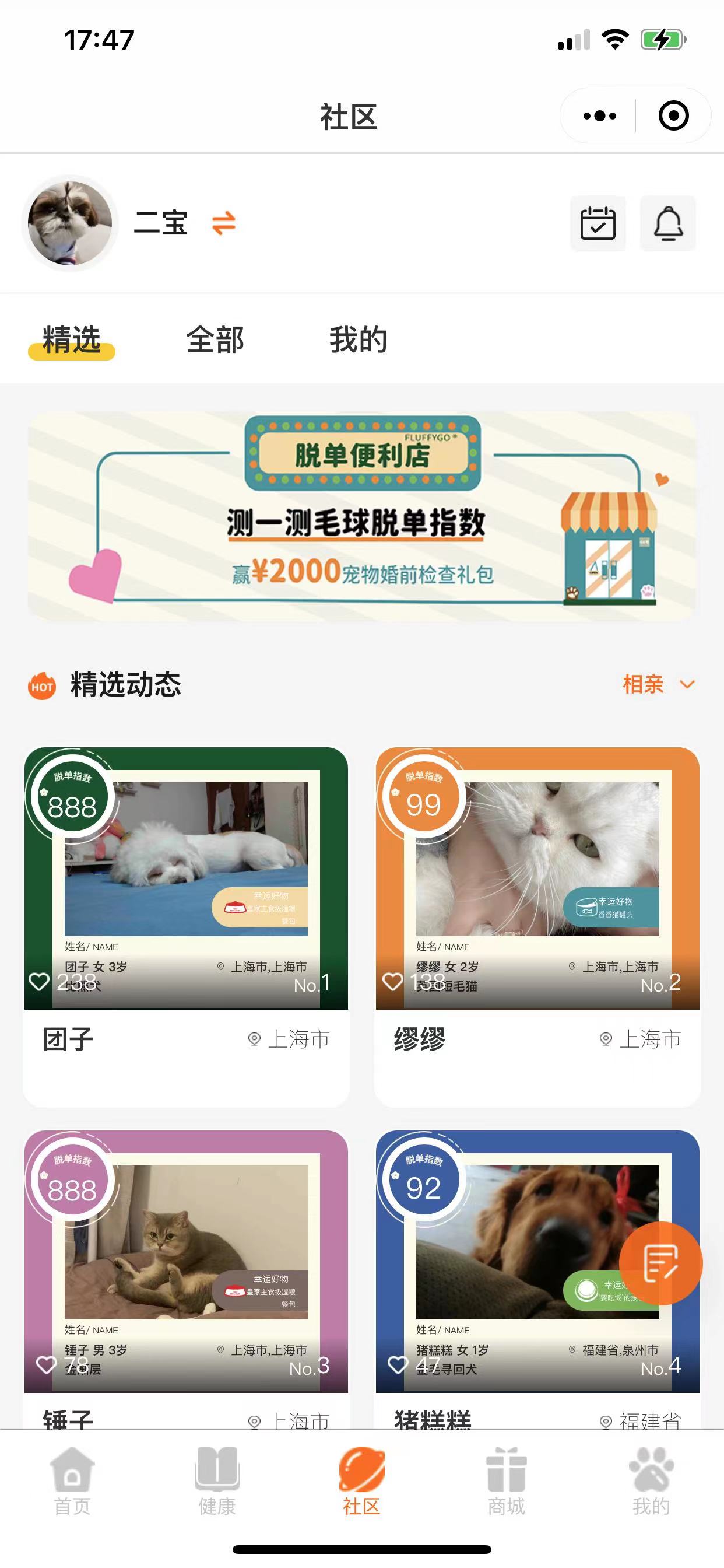
Task: Open 我的 in bottom navigation
Action: point(651,1482)
